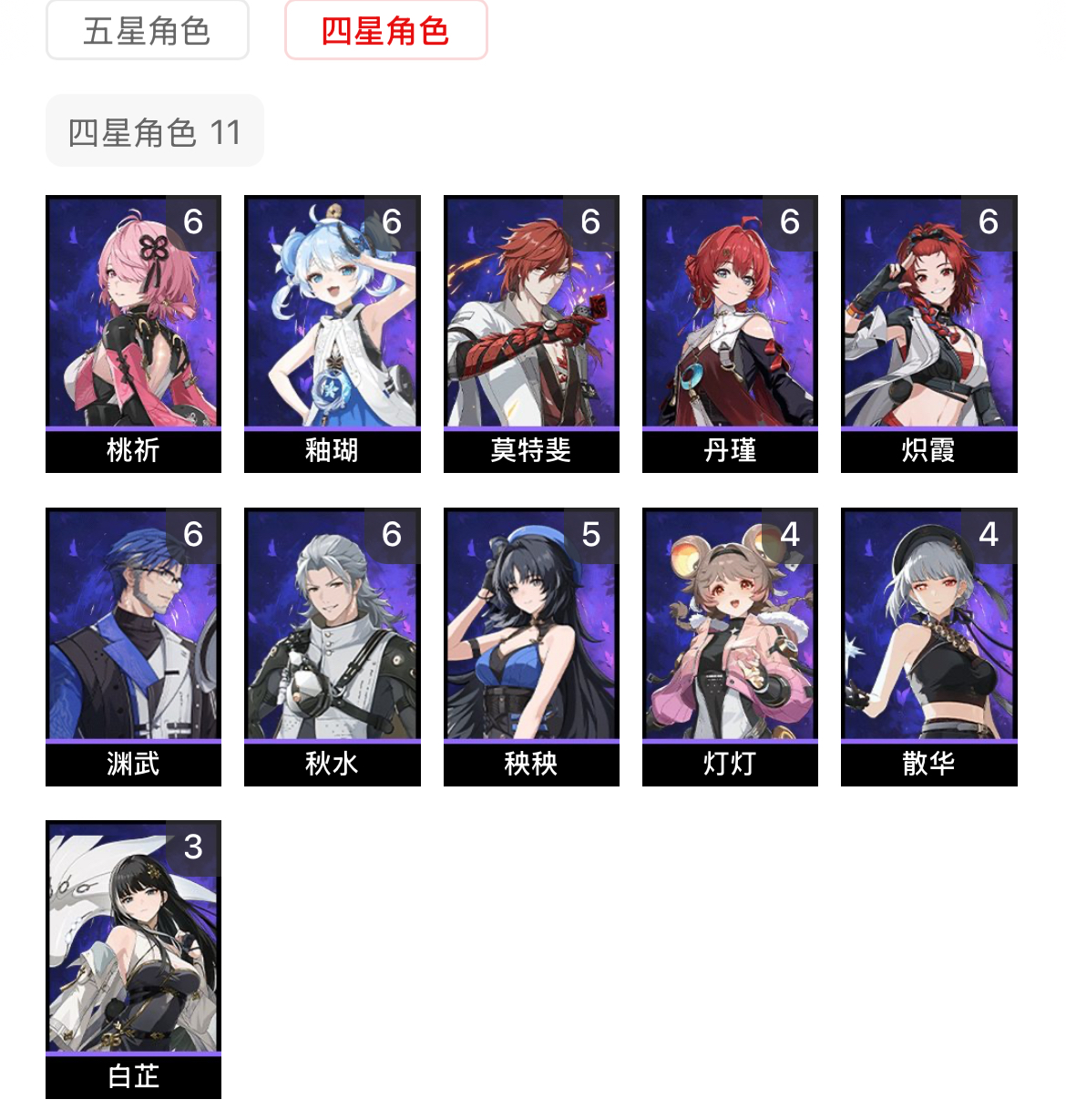Open the 灯灯 character card

tap(730, 646)
